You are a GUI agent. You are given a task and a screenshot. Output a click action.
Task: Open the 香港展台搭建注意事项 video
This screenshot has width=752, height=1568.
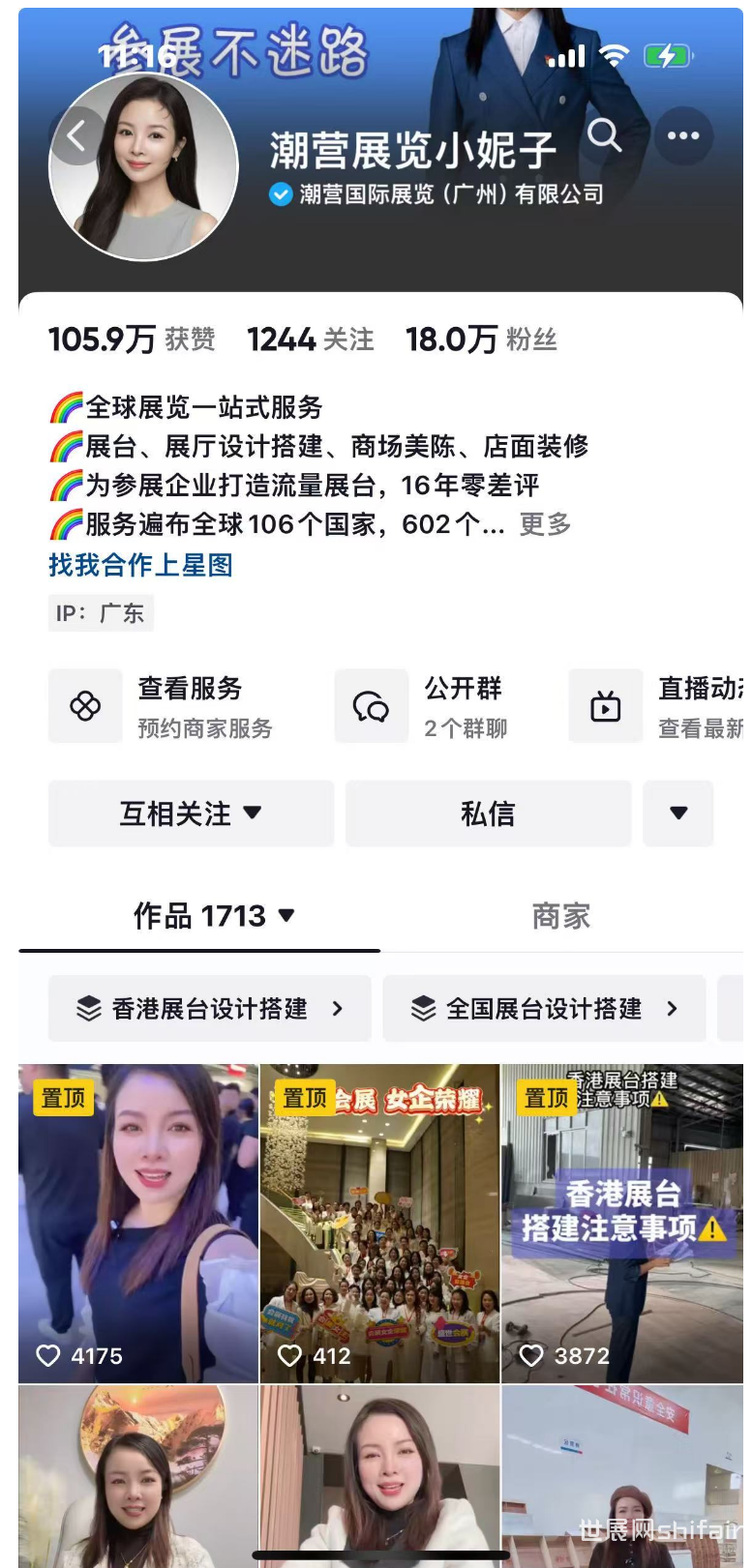tap(621, 1224)
